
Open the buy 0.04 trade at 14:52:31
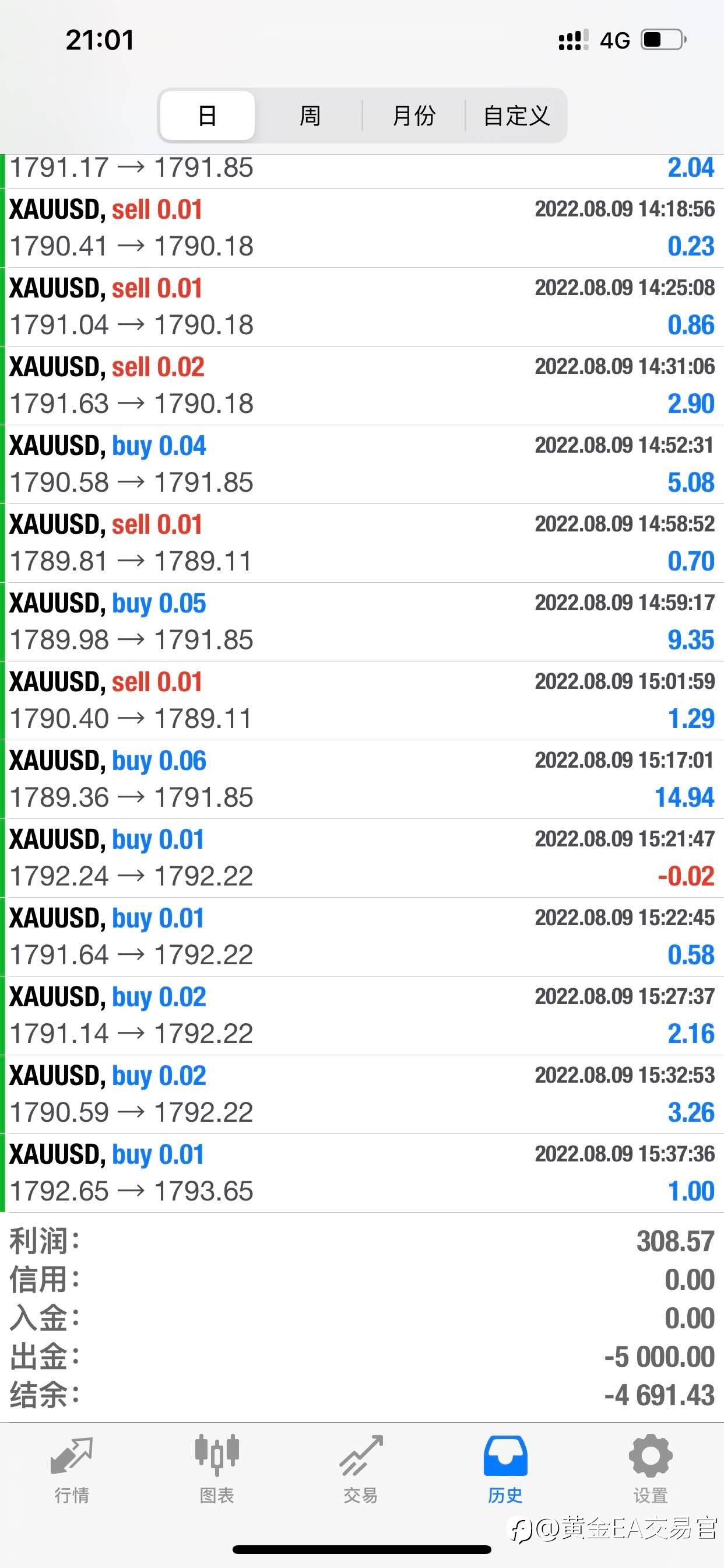(x=362, y=464)
